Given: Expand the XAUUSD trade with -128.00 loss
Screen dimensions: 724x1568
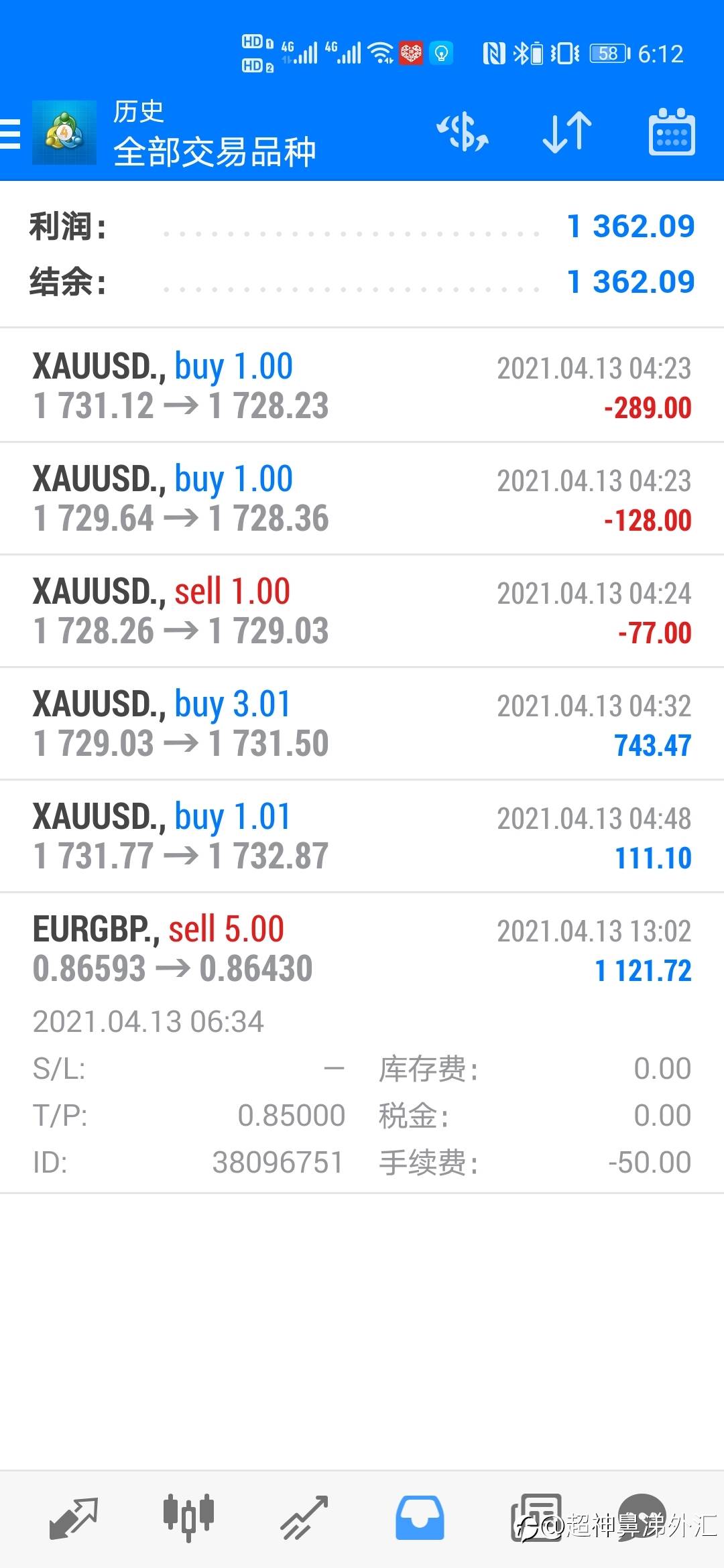Looking at the screenshot, I should point(362,499).
